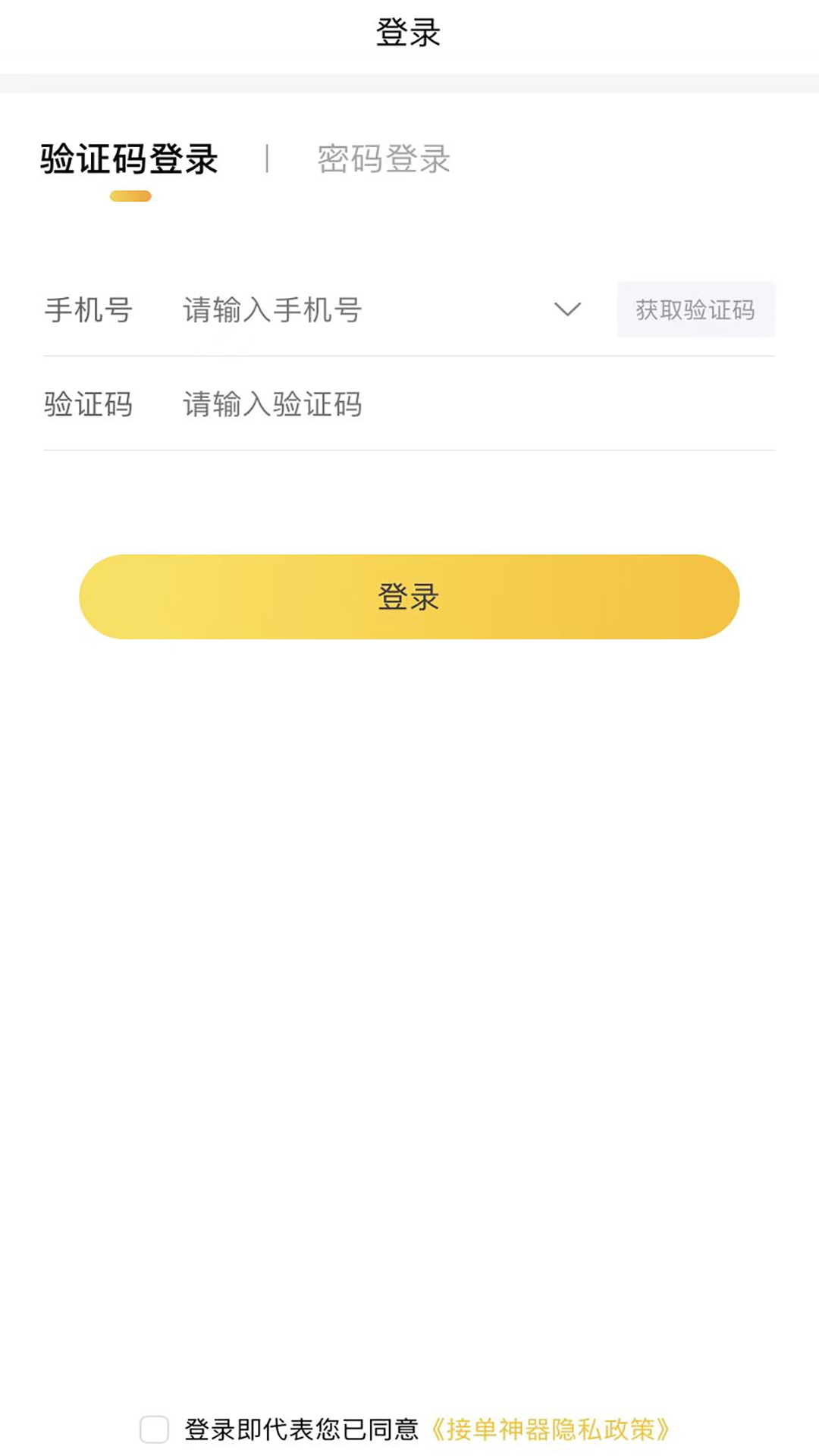Viewport: 819px width, 1456px height.
Task: Request SMS verification with 获取验证码
Action: pyautogui.click(x=695, y=309)
